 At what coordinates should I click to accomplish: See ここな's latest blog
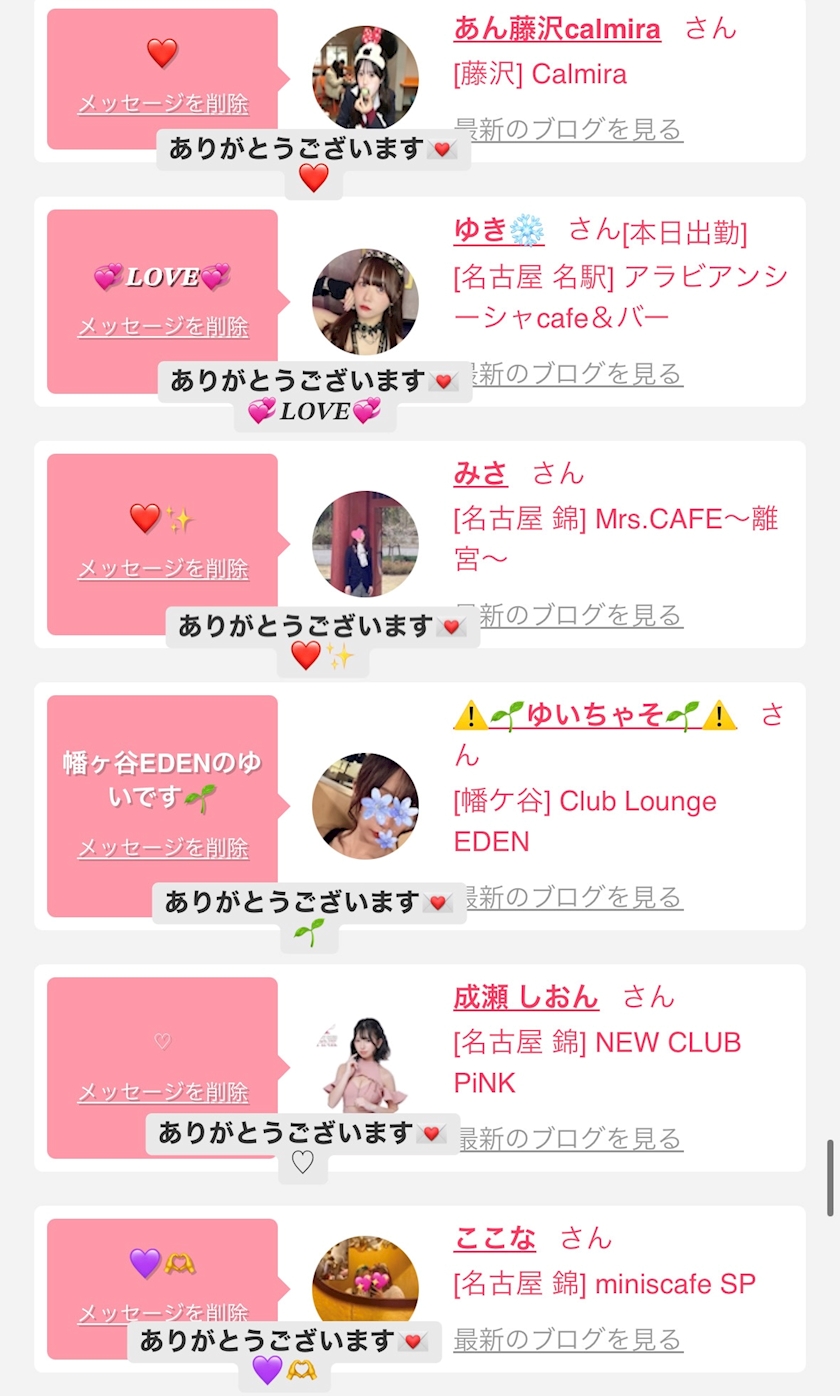(567, 1339)
